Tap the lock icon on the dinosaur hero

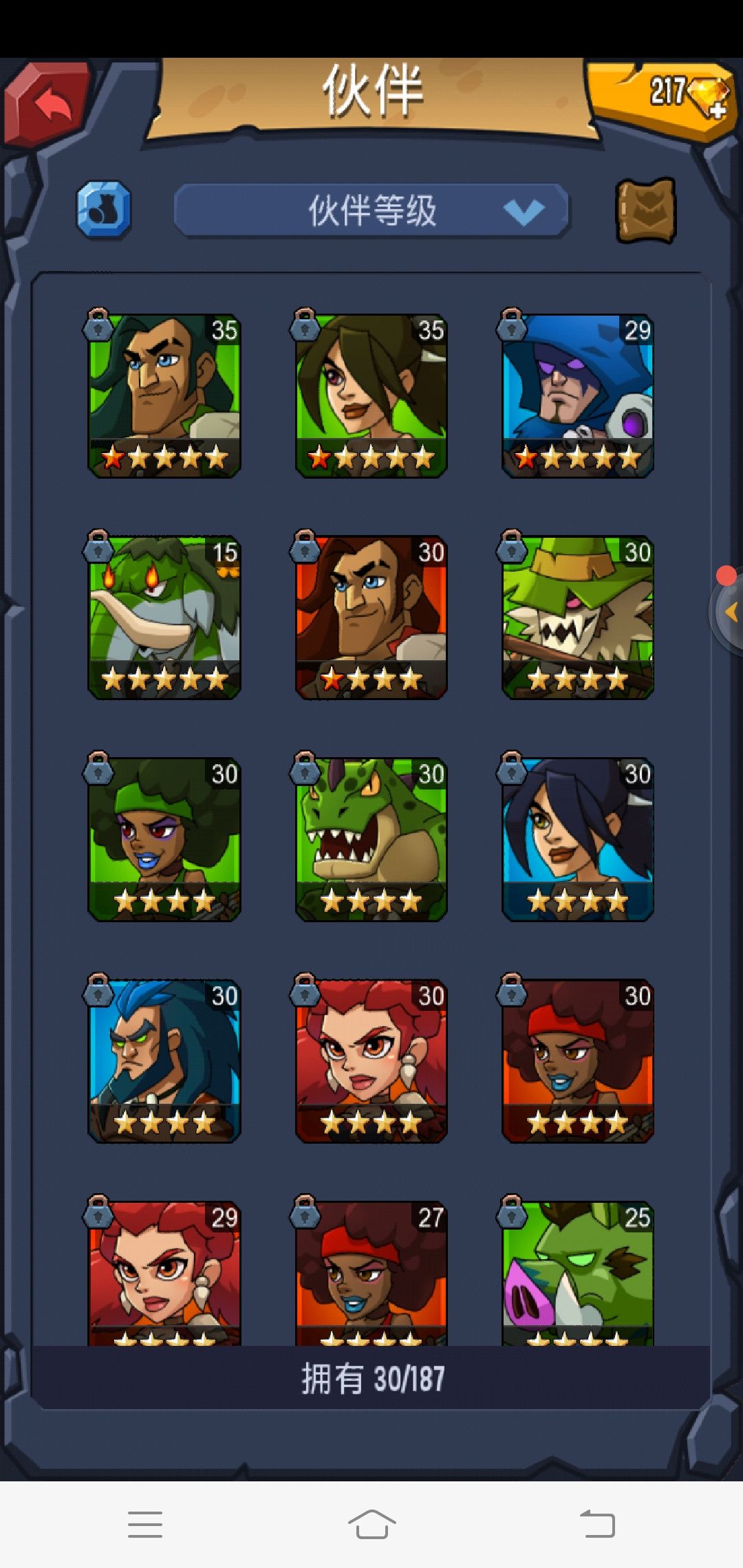click(303, 772)
